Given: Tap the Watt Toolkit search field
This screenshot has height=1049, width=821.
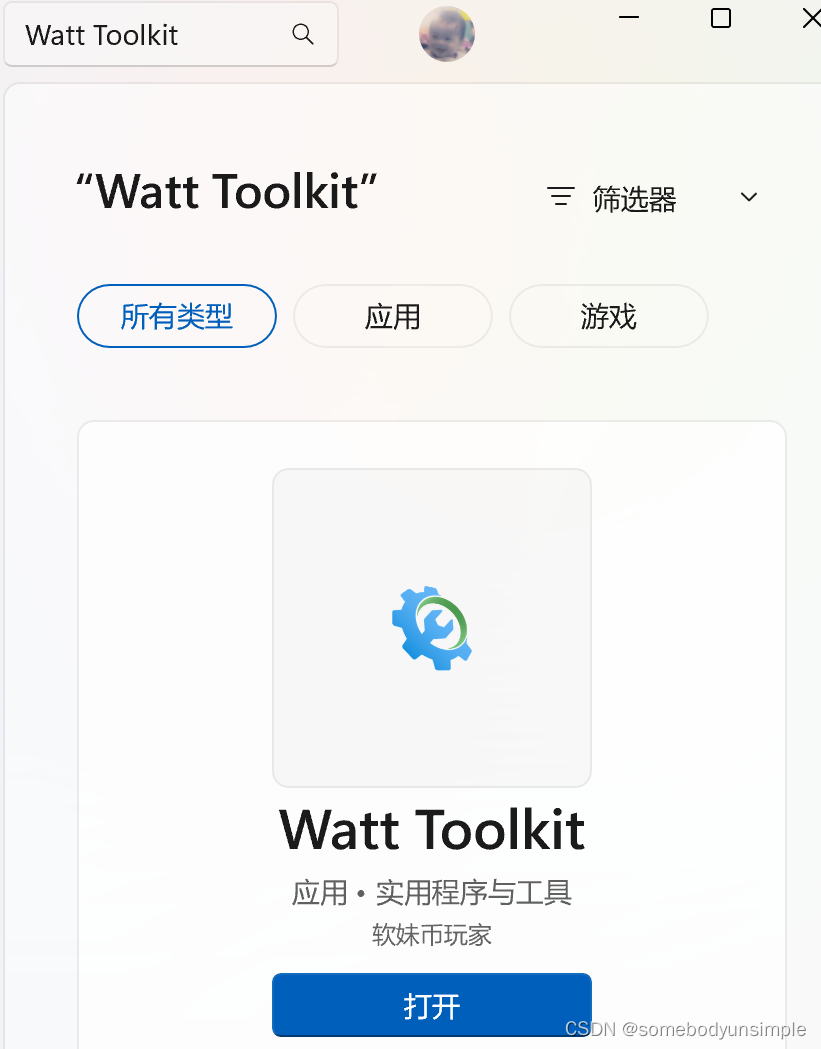Looking at the screenshot, I should pyautogui.click(x=150, y=35).
